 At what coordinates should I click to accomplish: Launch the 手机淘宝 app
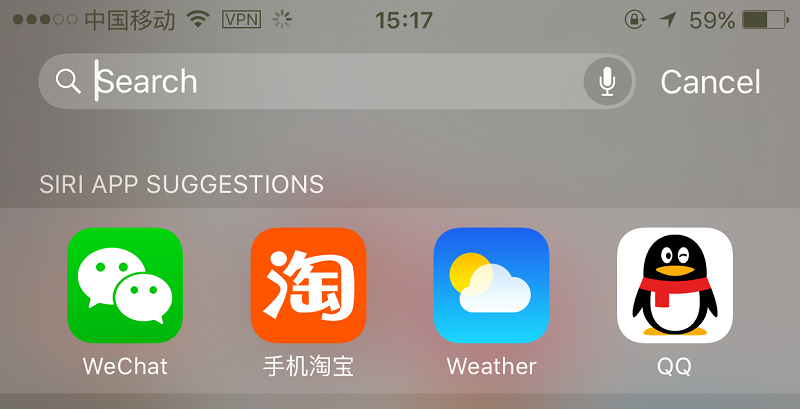(x=308, y=286)
